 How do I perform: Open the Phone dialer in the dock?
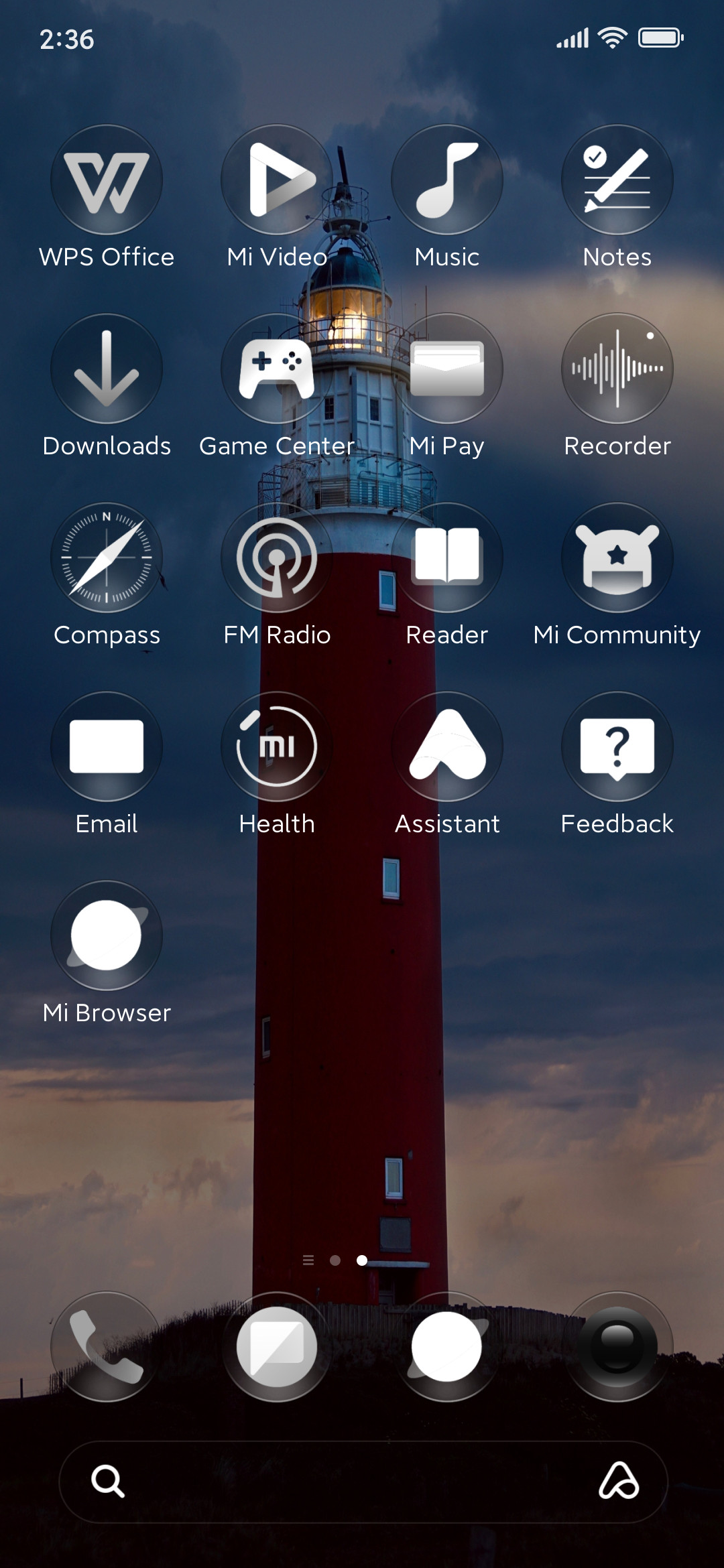tap(107, 1347)
